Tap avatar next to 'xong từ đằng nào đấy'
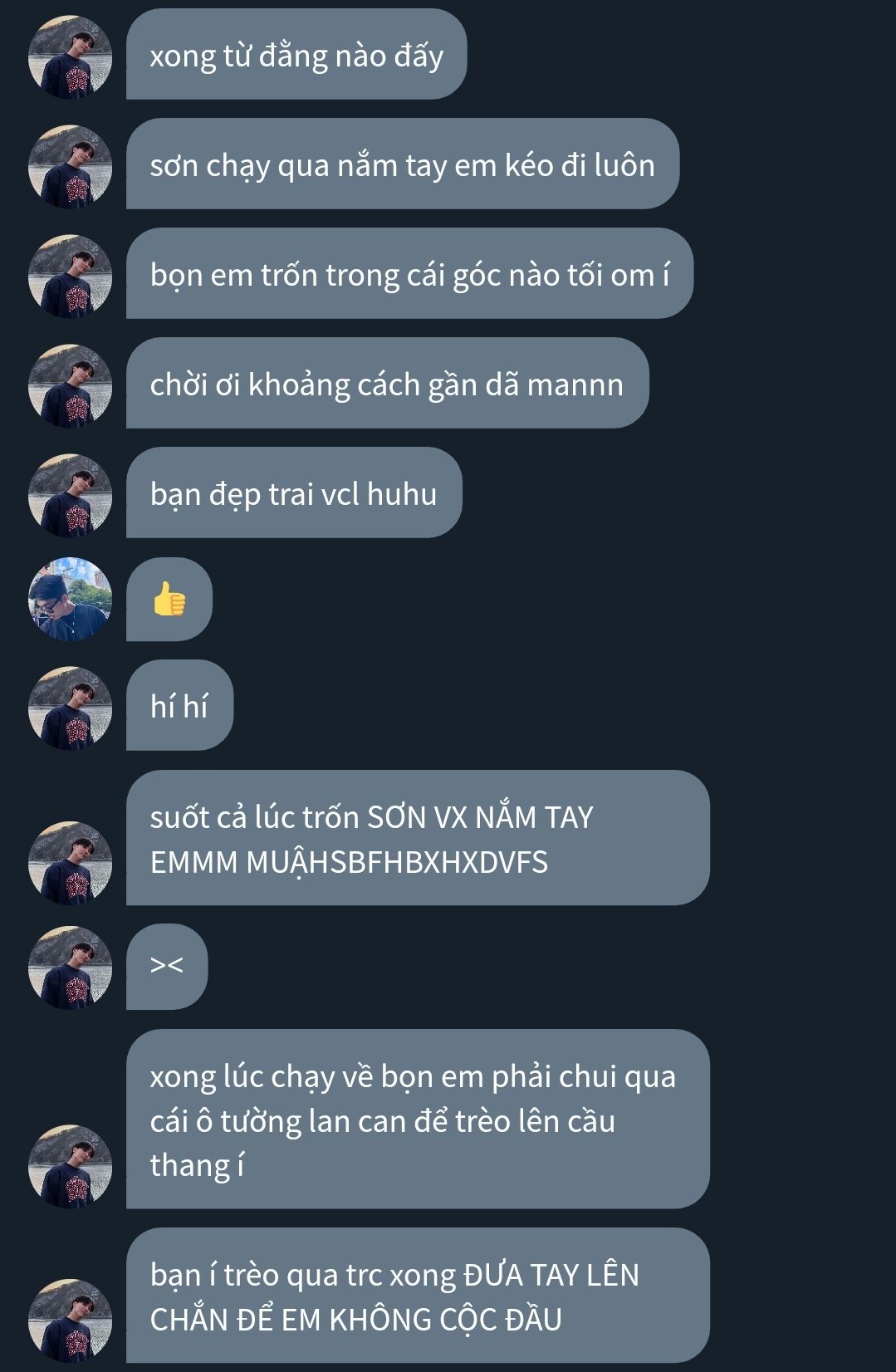The width and height of the screenshot is (896, 1372). pyautogui.click(x=71, y=57)
